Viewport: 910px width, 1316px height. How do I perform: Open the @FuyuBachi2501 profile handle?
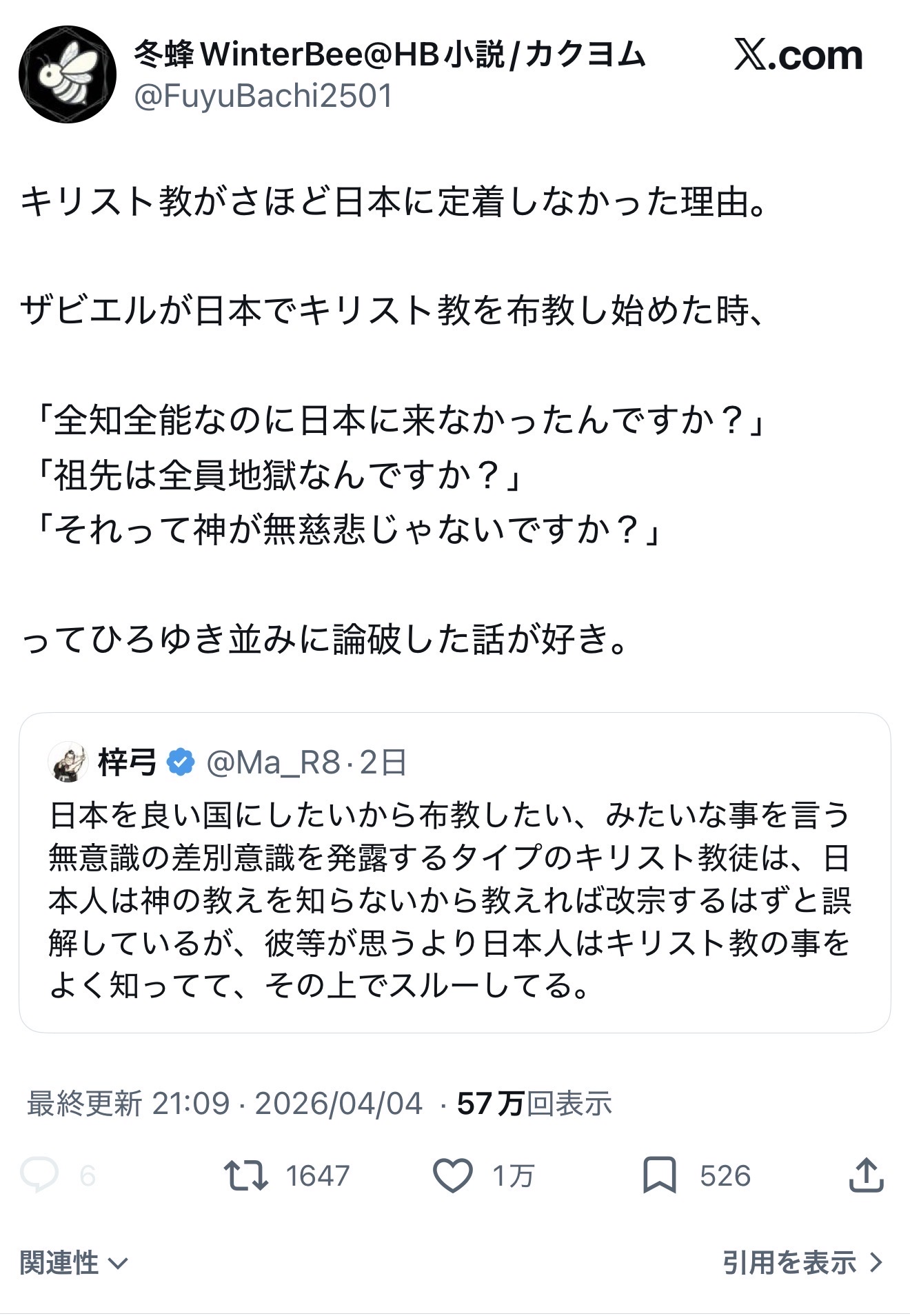263,96
